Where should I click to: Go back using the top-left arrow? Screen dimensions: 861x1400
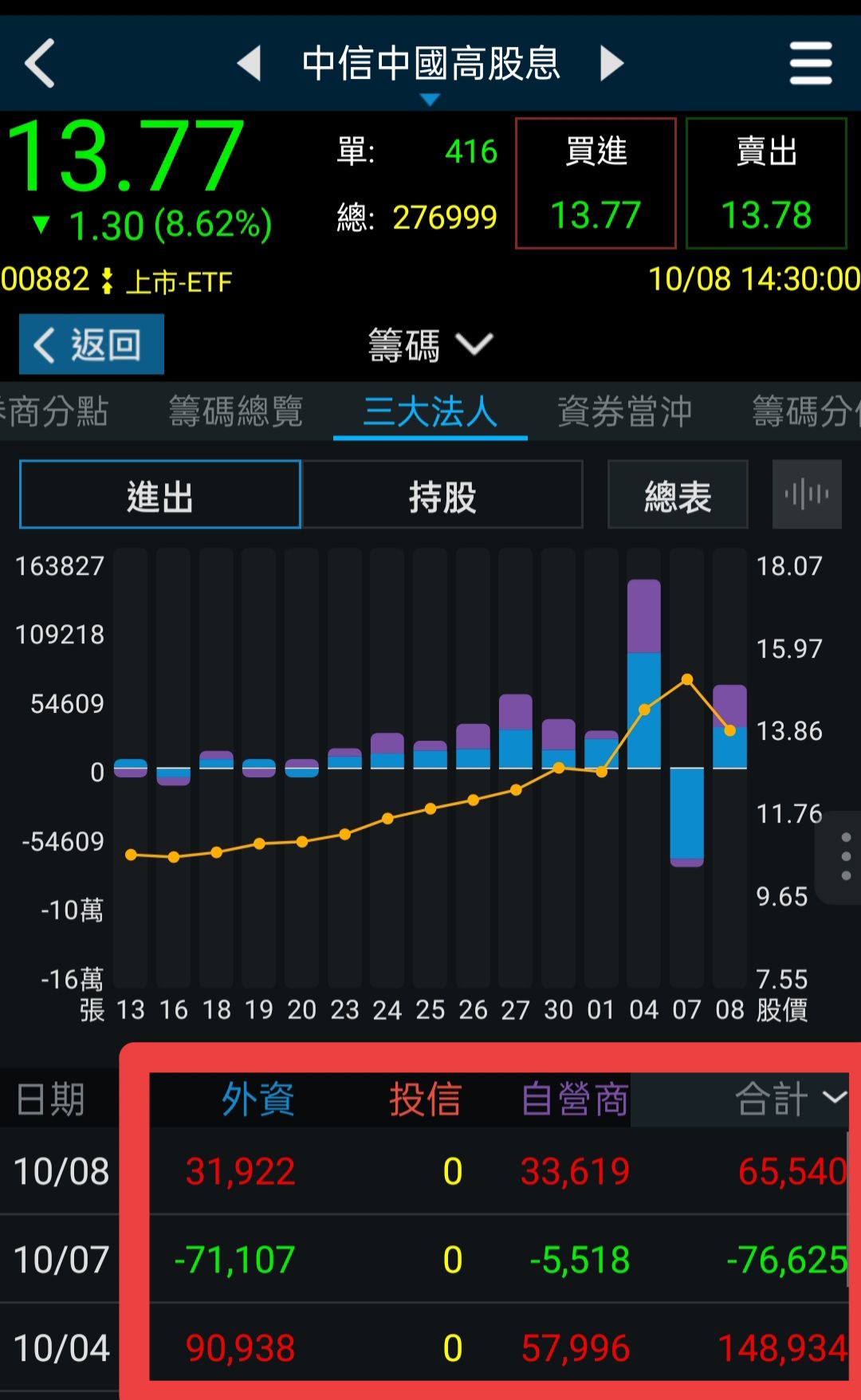click(40, 63)
